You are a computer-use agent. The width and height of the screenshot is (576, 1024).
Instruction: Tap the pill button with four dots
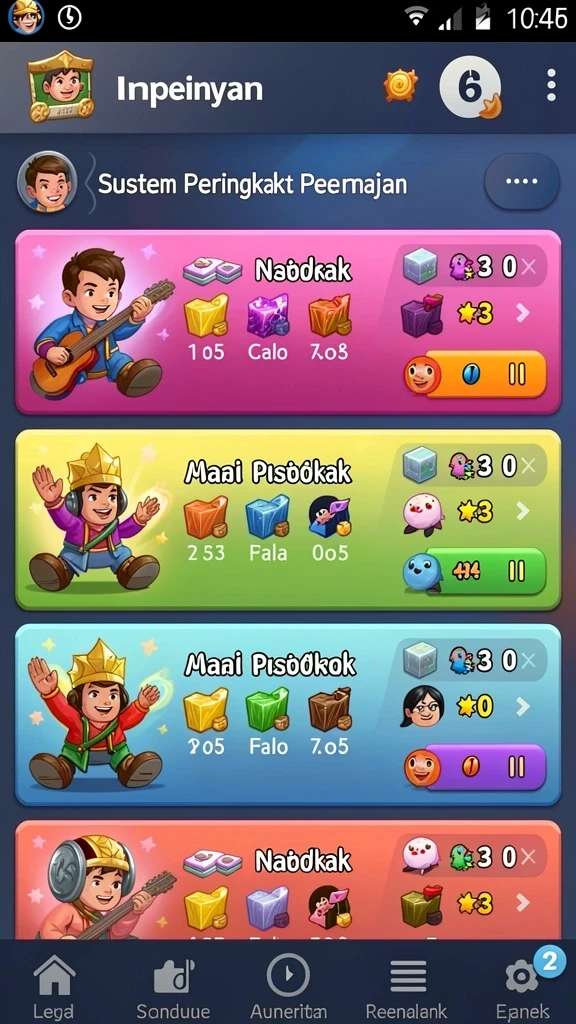coord(522,182)
